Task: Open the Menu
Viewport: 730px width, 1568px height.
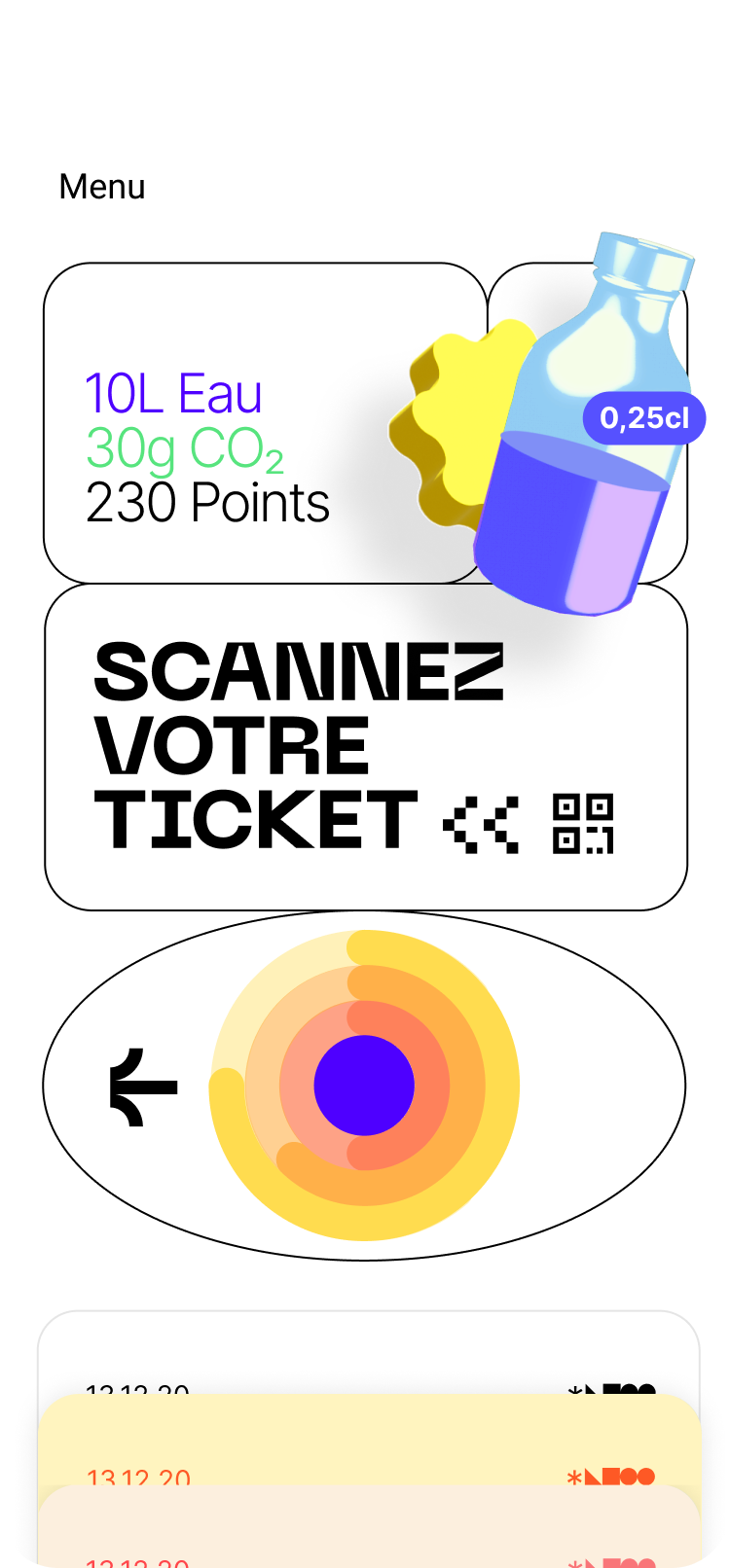Action: [x=102, y=187]
